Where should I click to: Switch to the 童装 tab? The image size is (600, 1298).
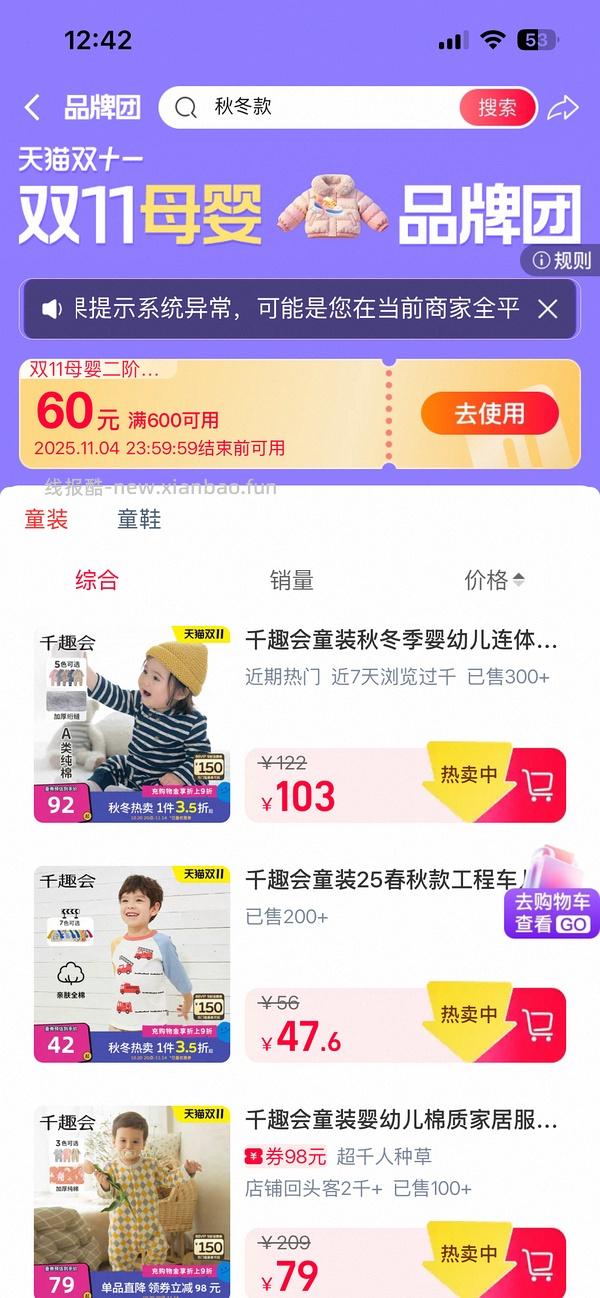click(x=47, y=519)
